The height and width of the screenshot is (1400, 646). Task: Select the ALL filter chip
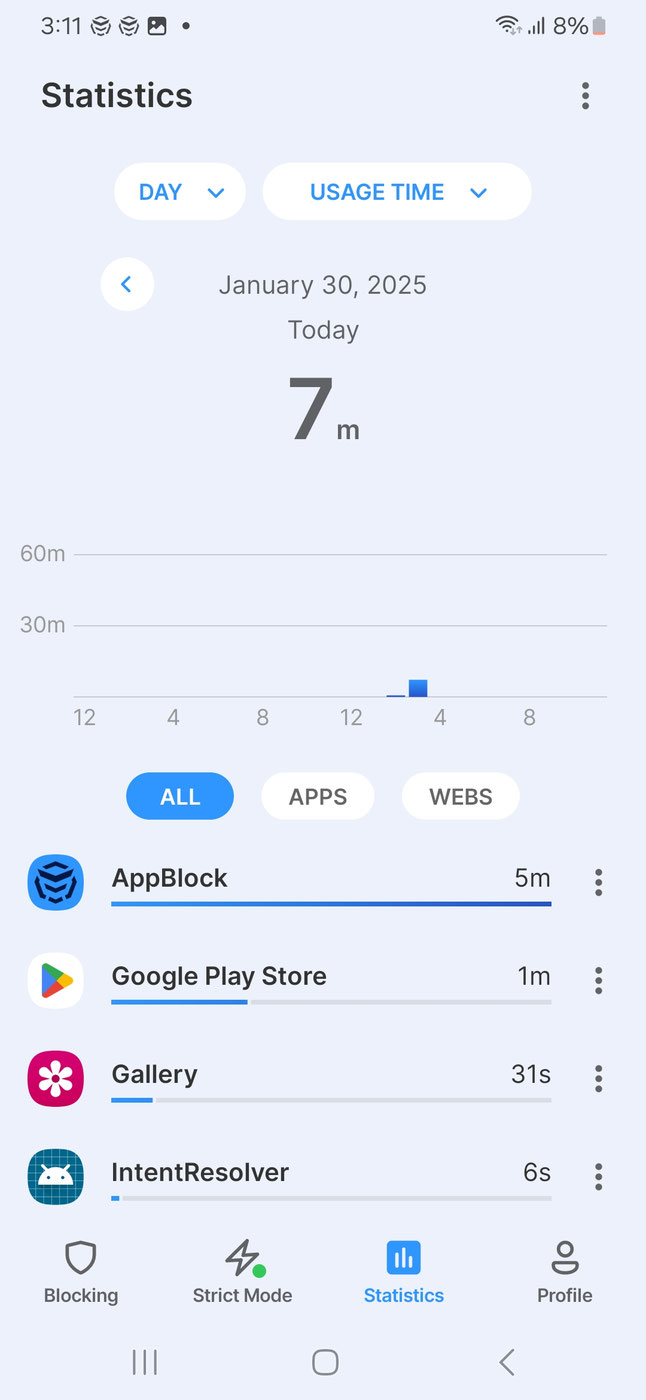click(180, 797)
